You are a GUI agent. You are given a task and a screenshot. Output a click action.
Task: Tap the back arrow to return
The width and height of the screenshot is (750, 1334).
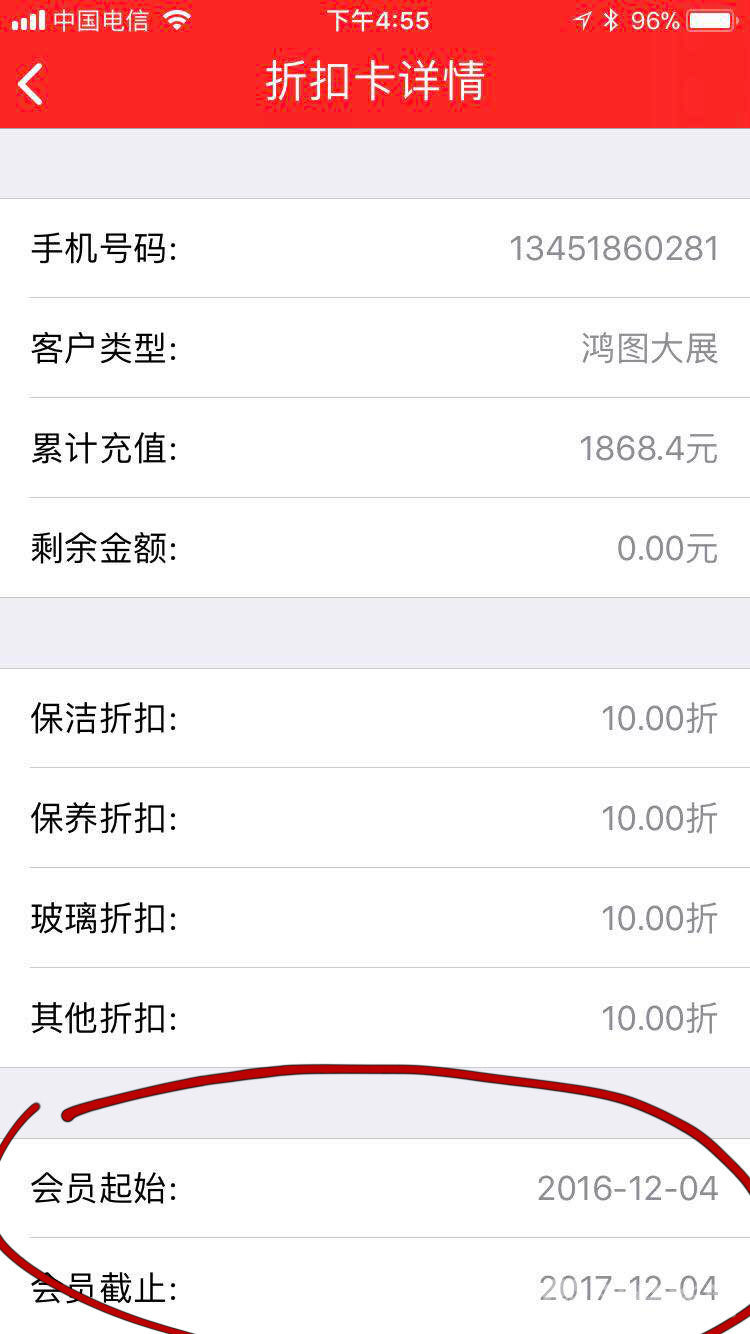29,84
